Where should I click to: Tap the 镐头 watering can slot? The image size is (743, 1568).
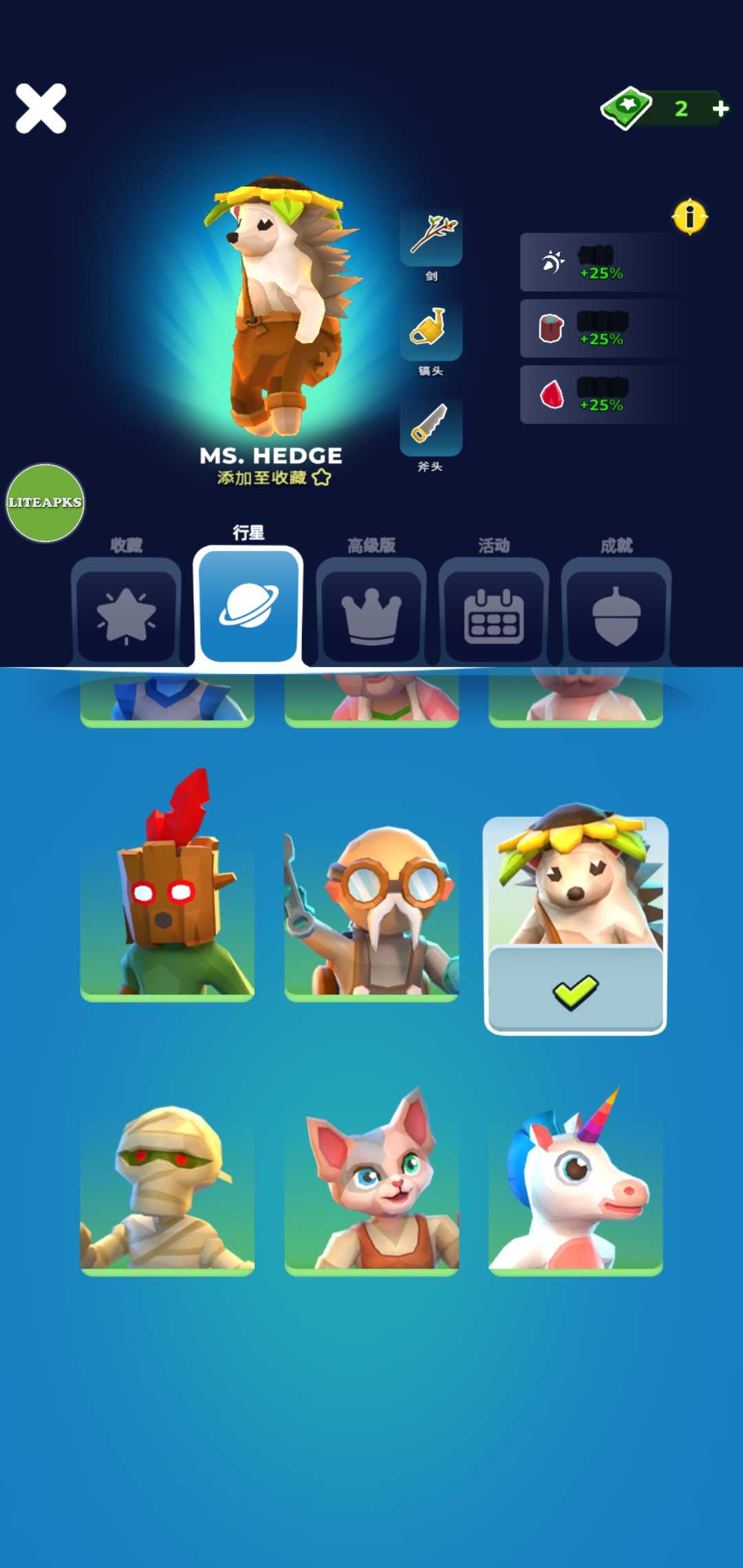pos(431,330)
